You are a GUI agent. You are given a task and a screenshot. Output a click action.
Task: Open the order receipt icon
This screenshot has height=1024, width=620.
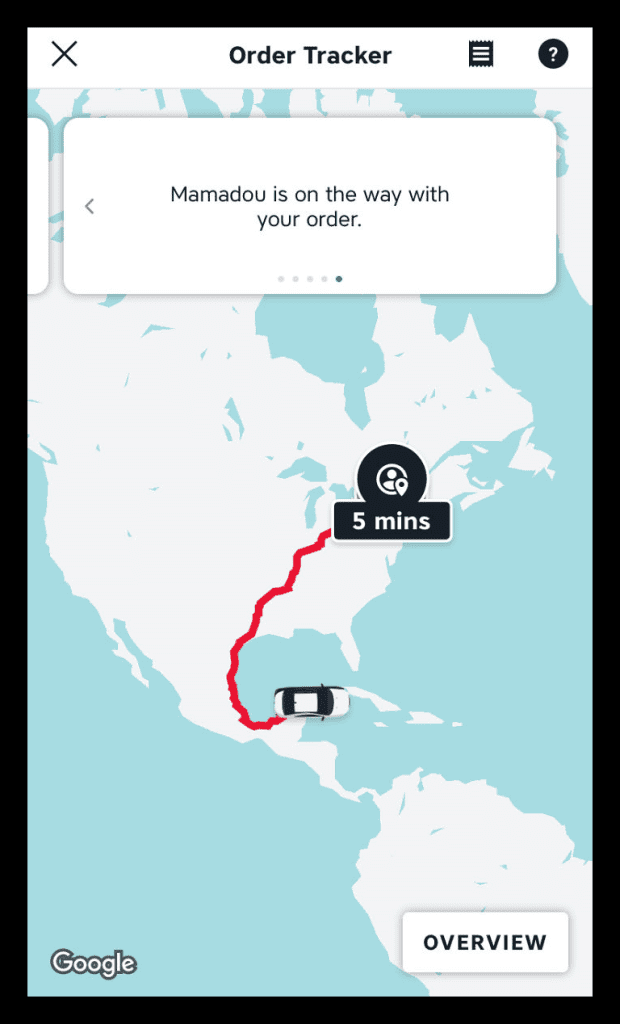click(481, 54)
